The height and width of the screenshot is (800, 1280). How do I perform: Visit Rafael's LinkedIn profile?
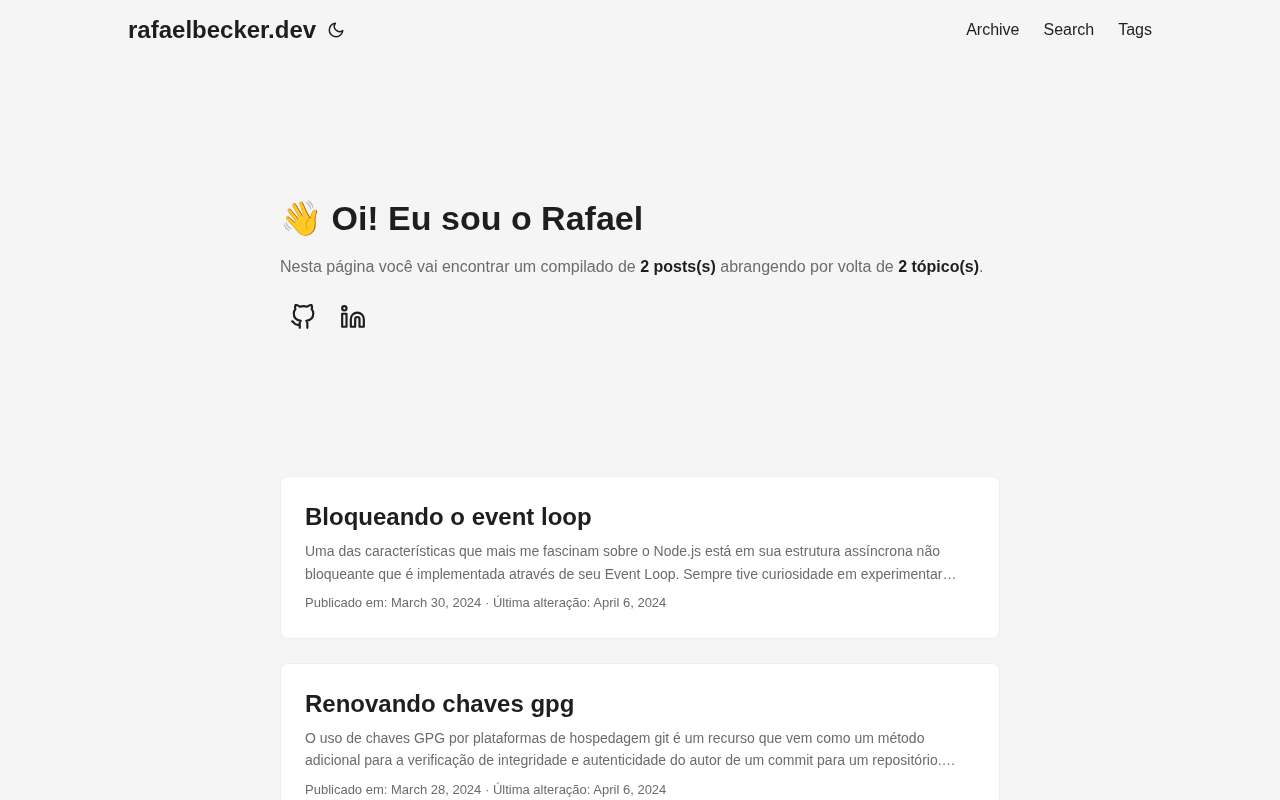(353, 317)
